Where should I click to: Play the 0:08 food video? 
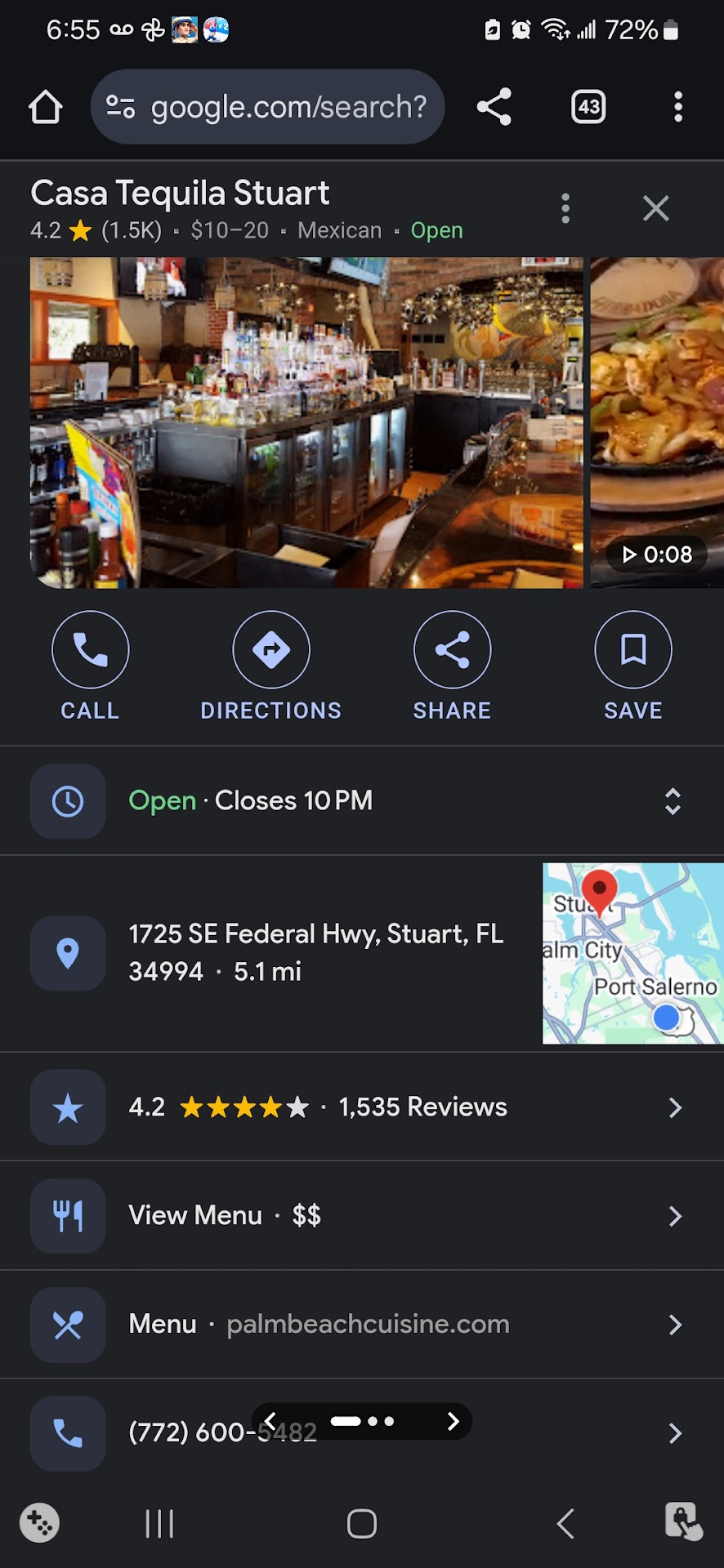657,422
